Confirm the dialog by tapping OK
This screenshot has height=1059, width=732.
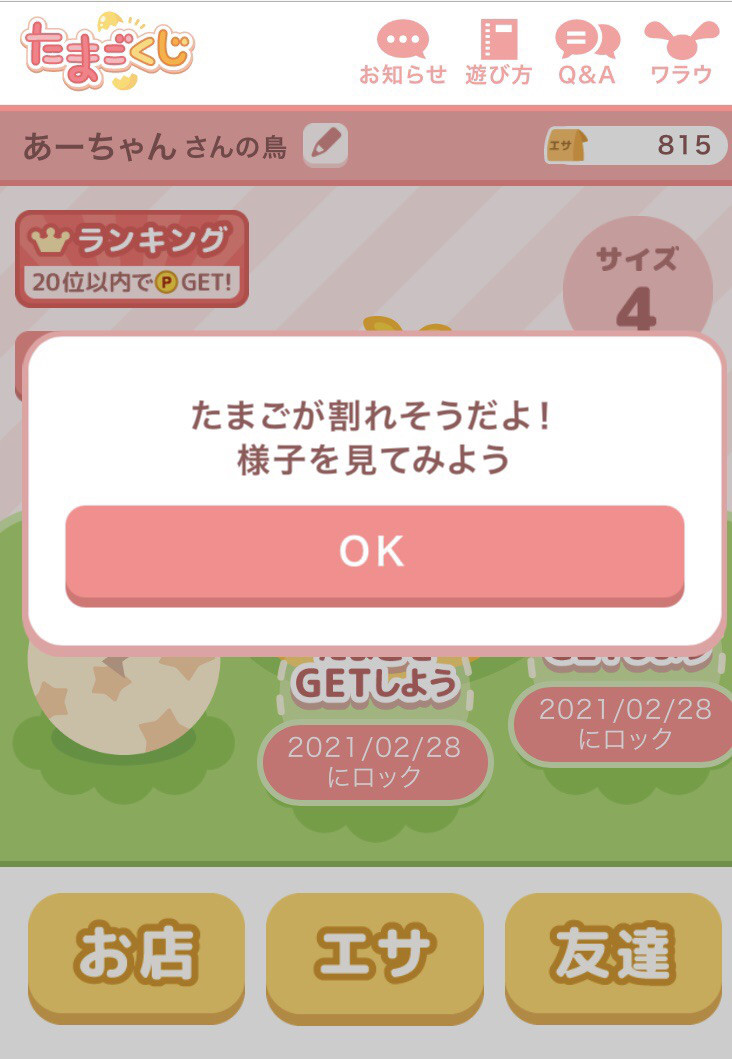(x=374, y=552)
